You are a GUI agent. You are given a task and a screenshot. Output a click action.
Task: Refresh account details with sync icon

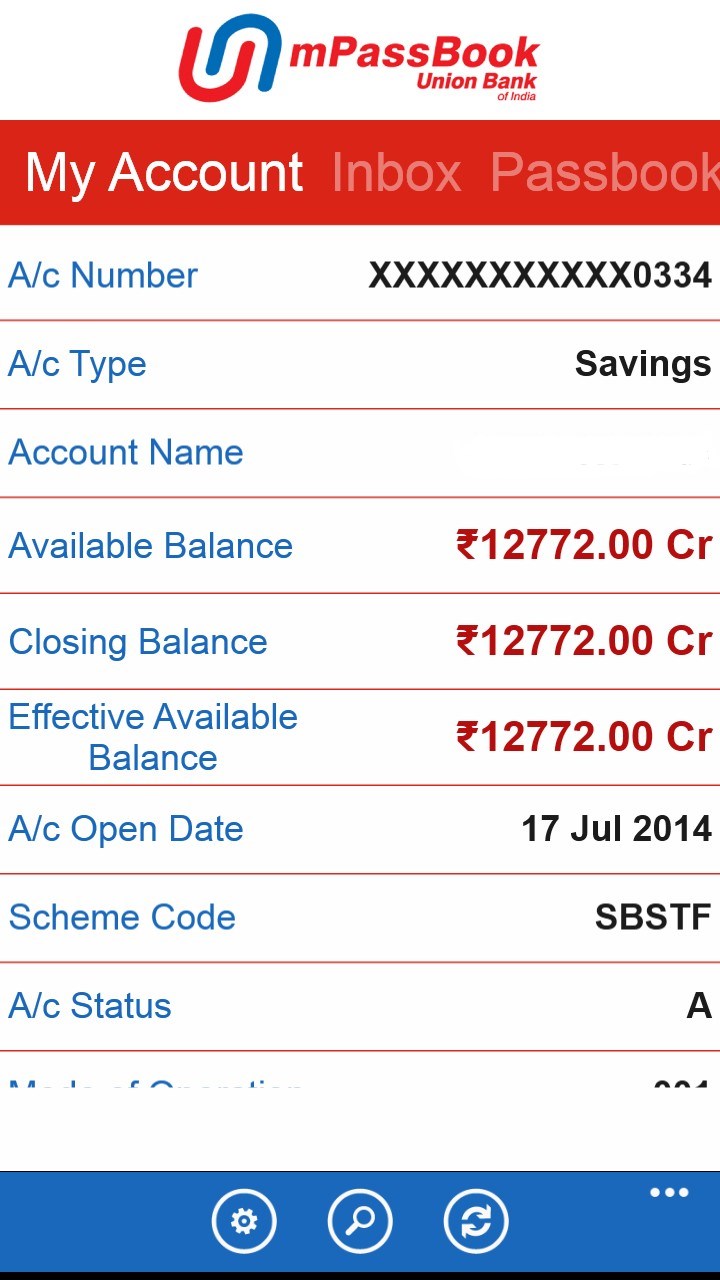click(476, 1221)
